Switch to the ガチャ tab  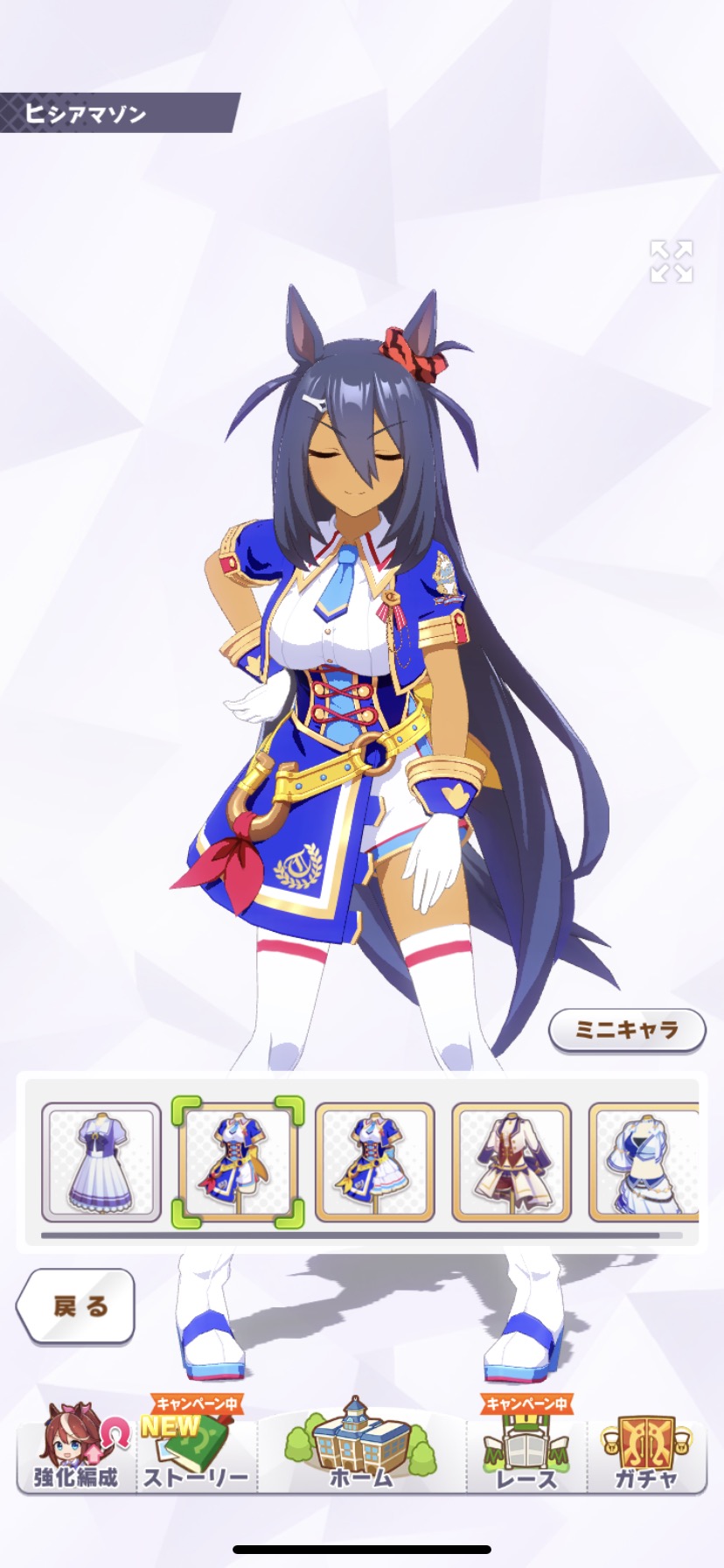646,1451
